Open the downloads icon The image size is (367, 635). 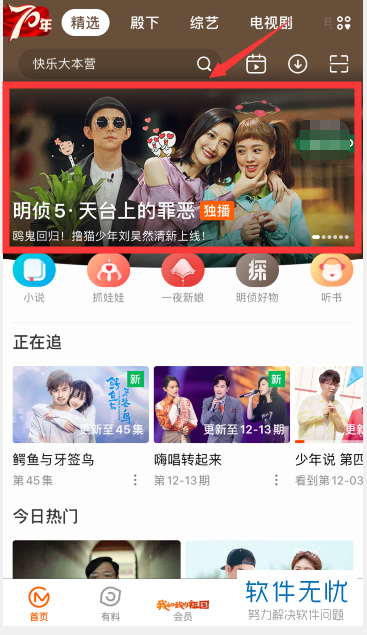(x=298, y=64)
